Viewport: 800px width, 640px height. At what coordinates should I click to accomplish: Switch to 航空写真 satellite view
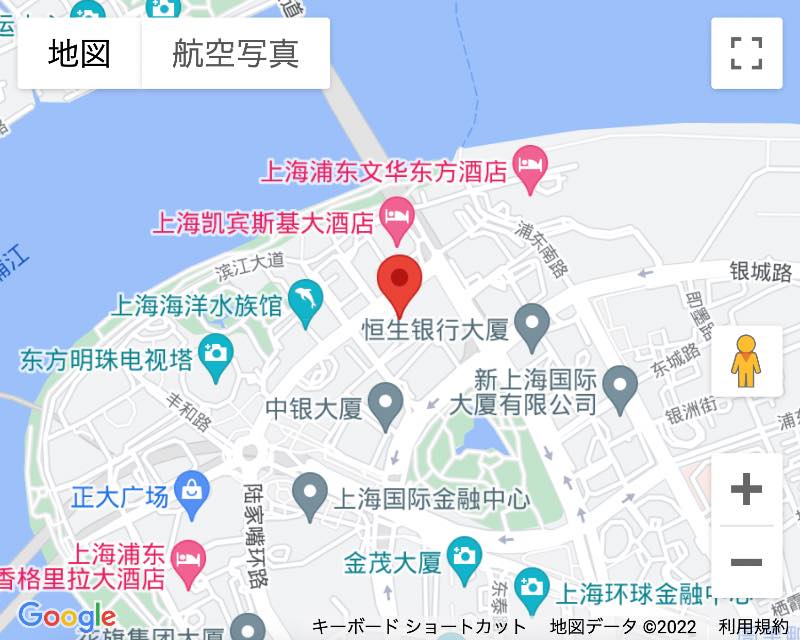[235, 53]
